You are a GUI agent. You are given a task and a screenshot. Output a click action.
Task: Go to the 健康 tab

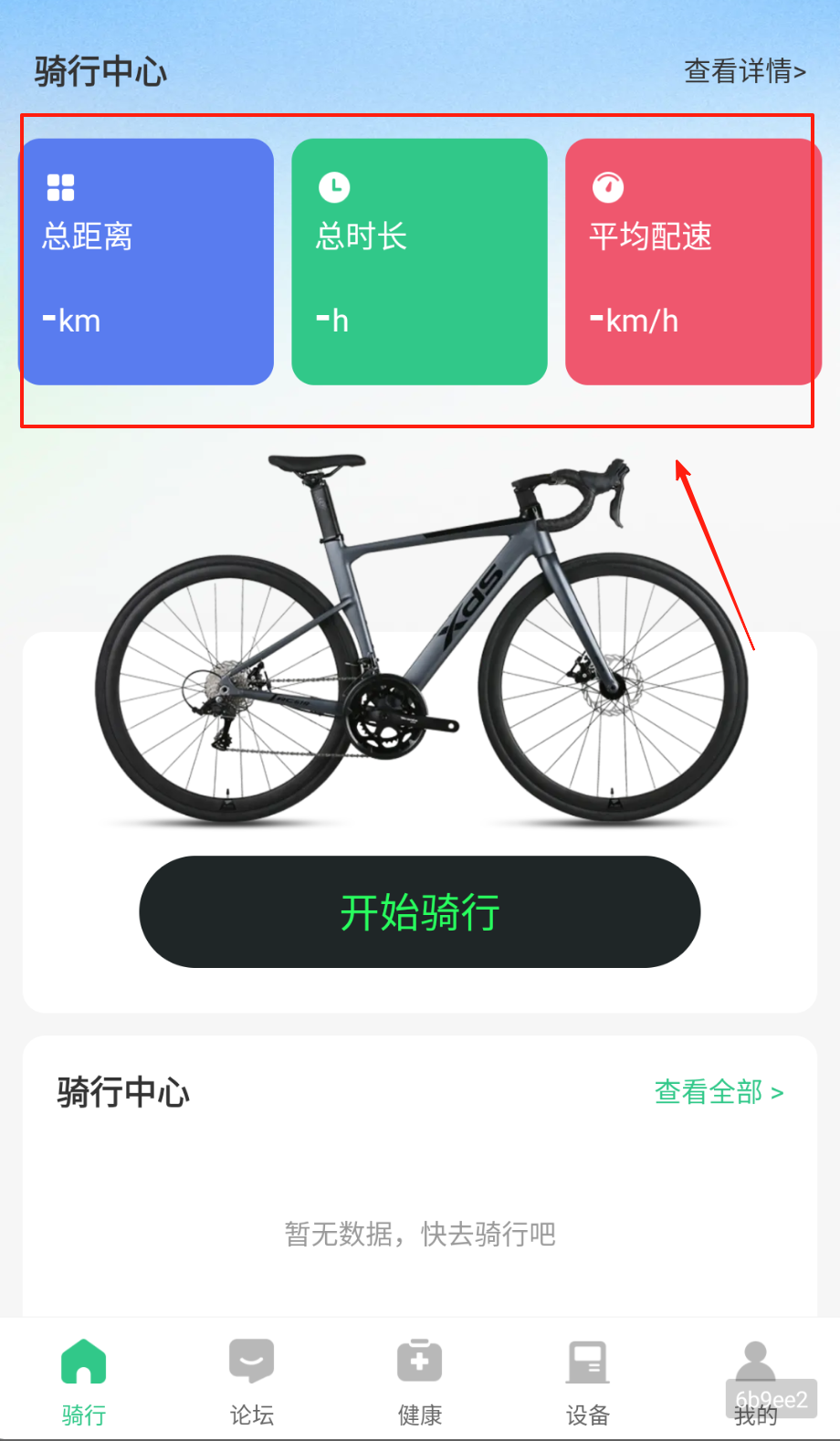pyautogui.click(x=420, y=1381)
